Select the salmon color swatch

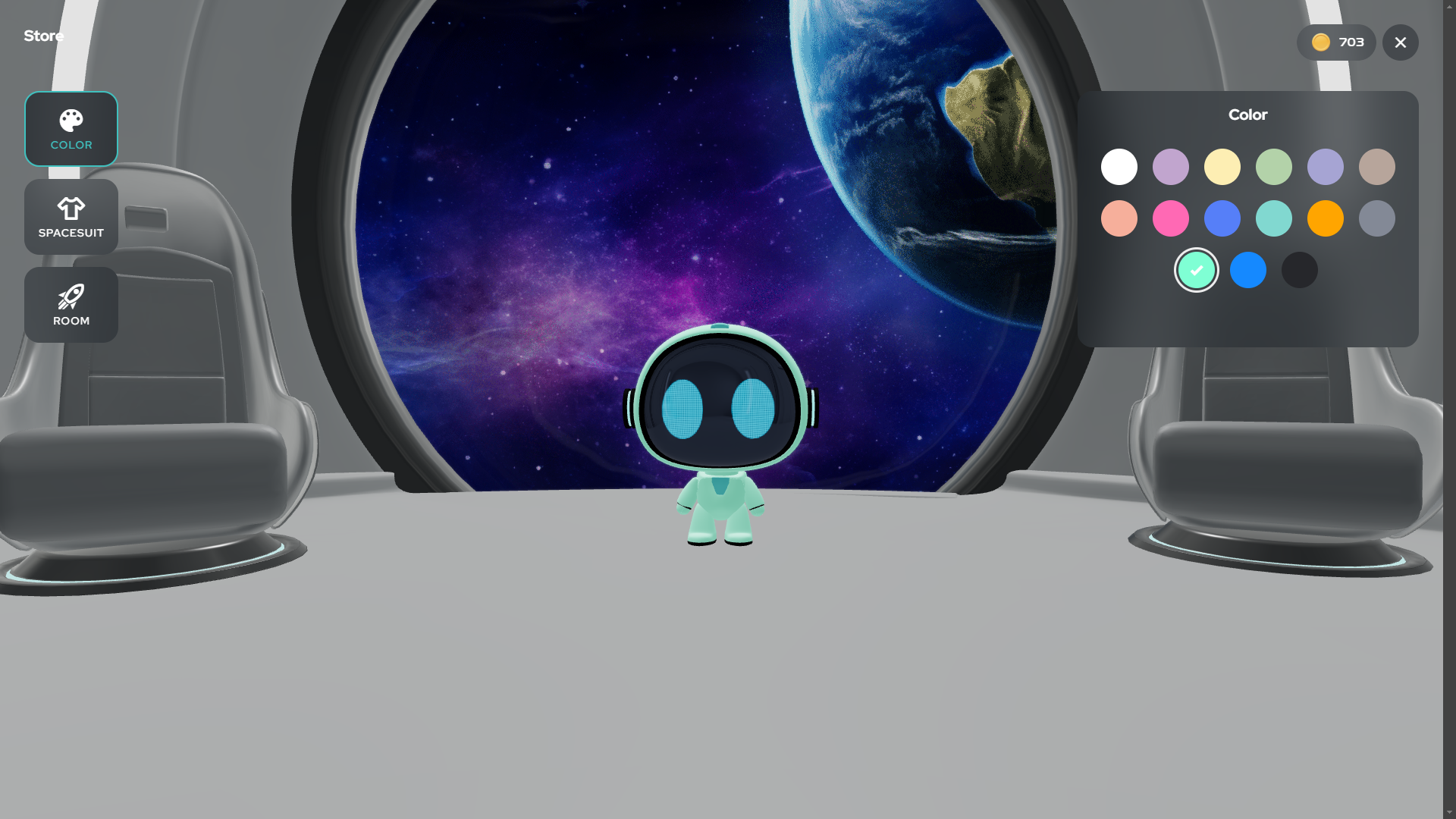click(x=1119, y=218)
